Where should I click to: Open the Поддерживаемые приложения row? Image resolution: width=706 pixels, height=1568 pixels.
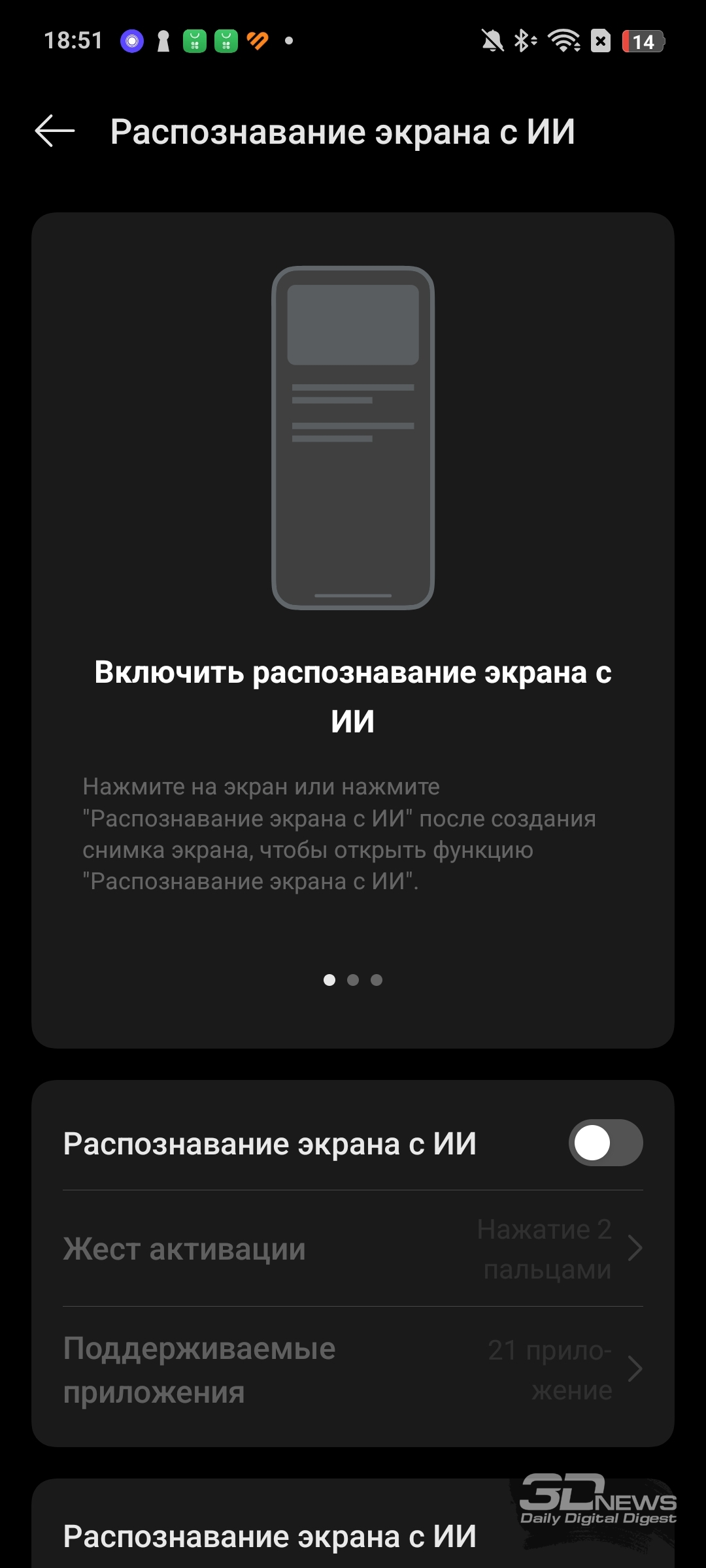353,1369
